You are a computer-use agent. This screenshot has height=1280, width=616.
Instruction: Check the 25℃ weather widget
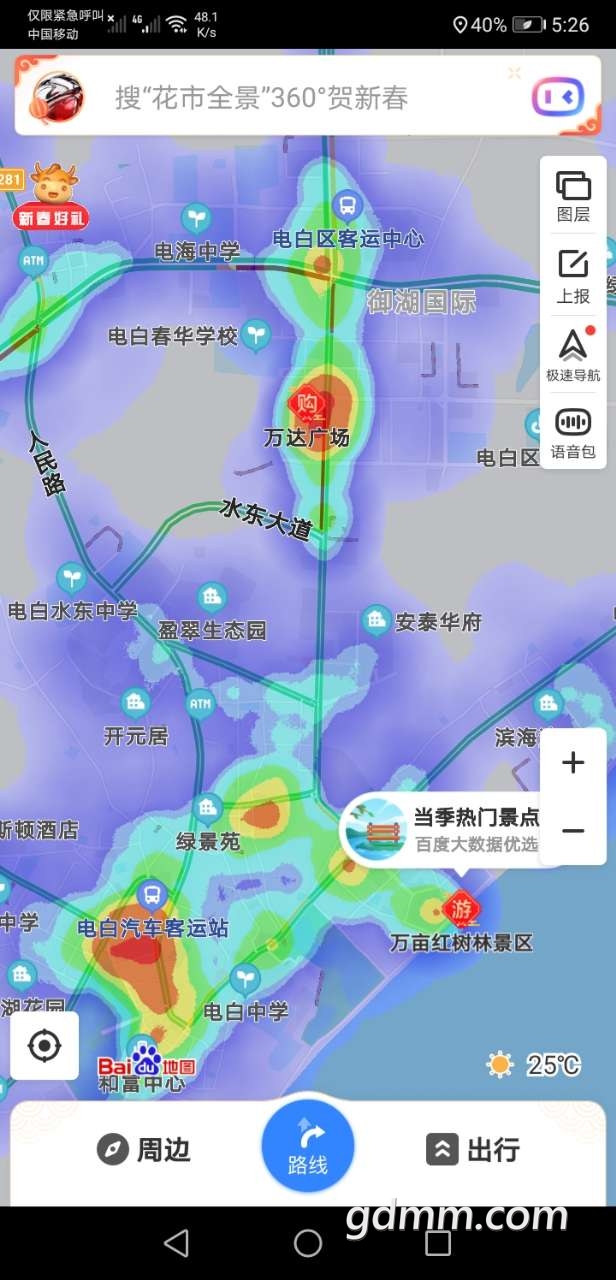coord(534,1065)
